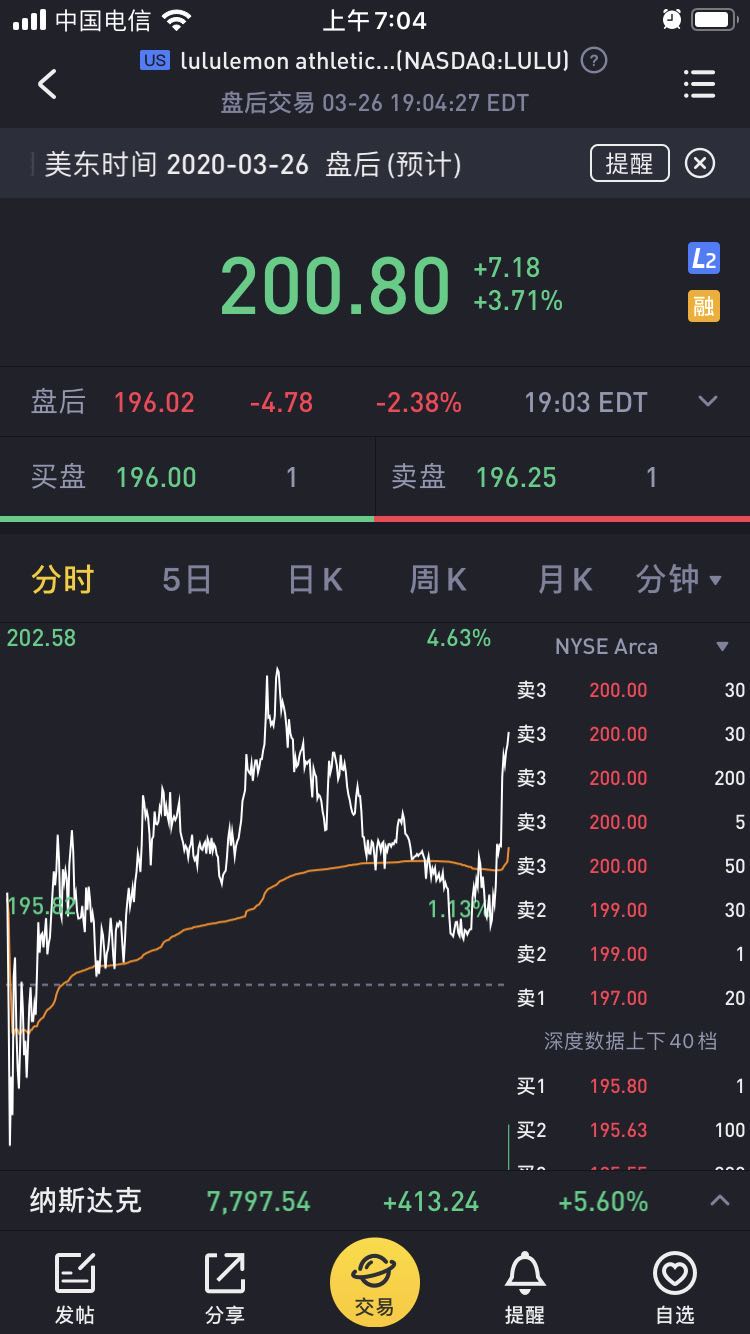Tap 发帖 to write a post
The image size is (750, 1334).
[75, 1287]
